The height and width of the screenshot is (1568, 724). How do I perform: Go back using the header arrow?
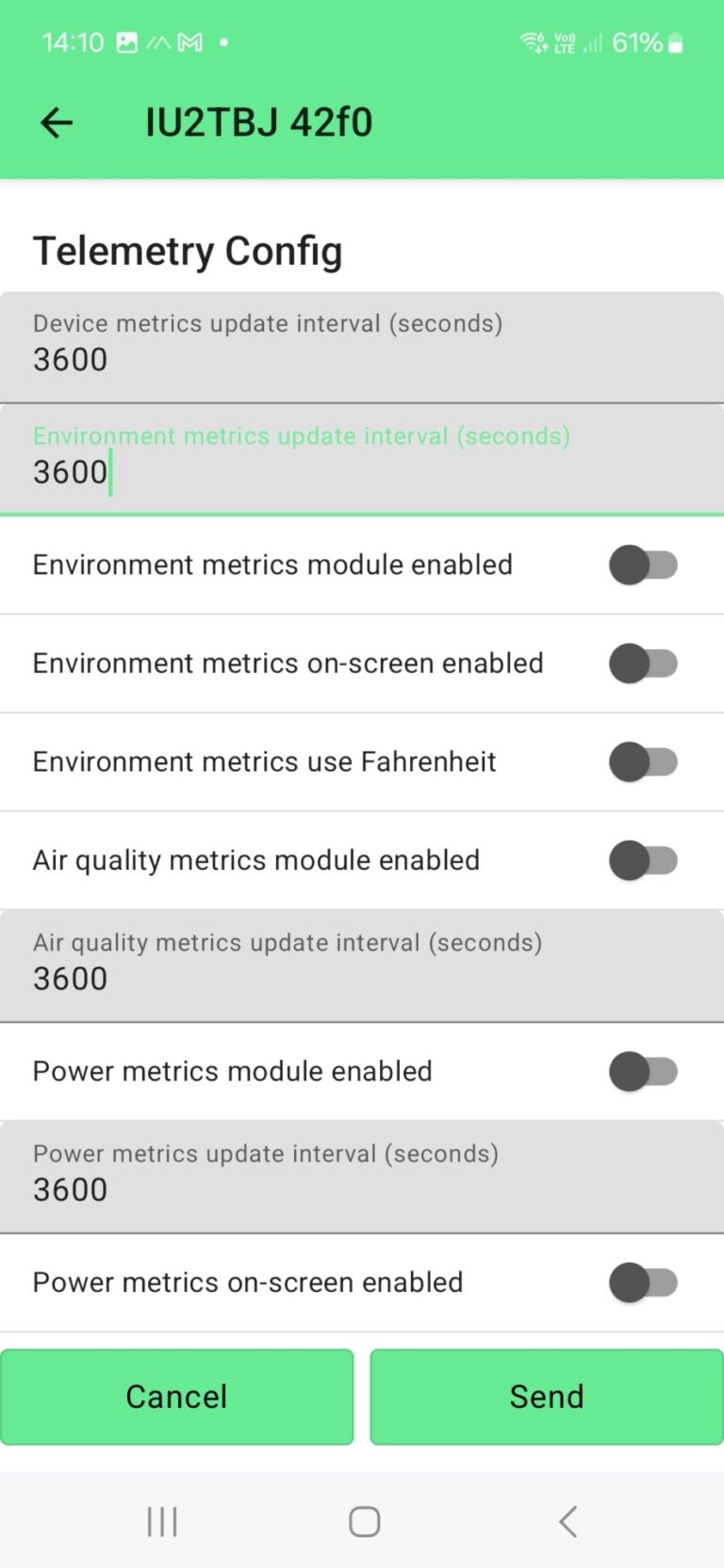click(57, 122)
